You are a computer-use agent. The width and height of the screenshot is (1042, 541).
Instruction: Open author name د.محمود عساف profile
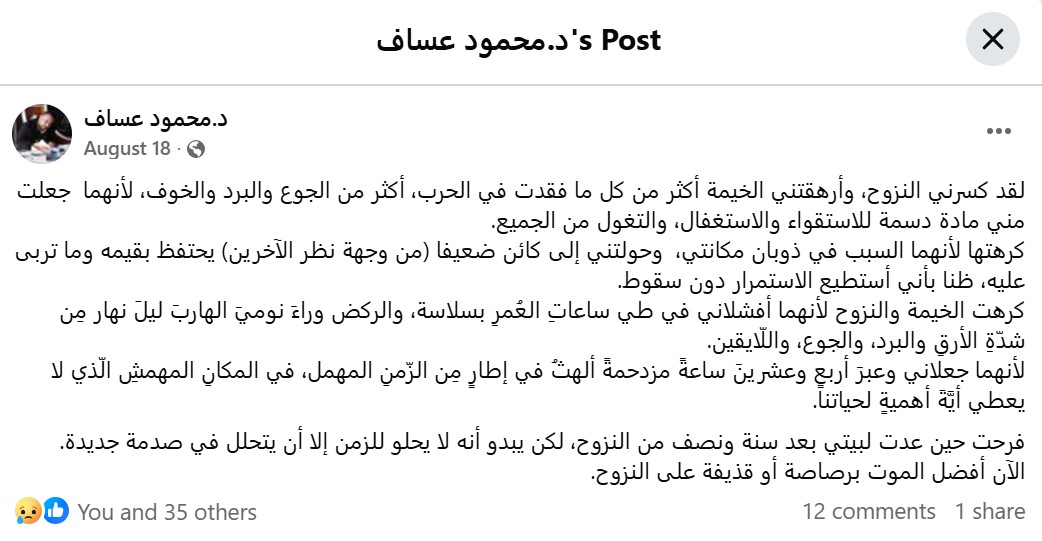tap(155, 120)
